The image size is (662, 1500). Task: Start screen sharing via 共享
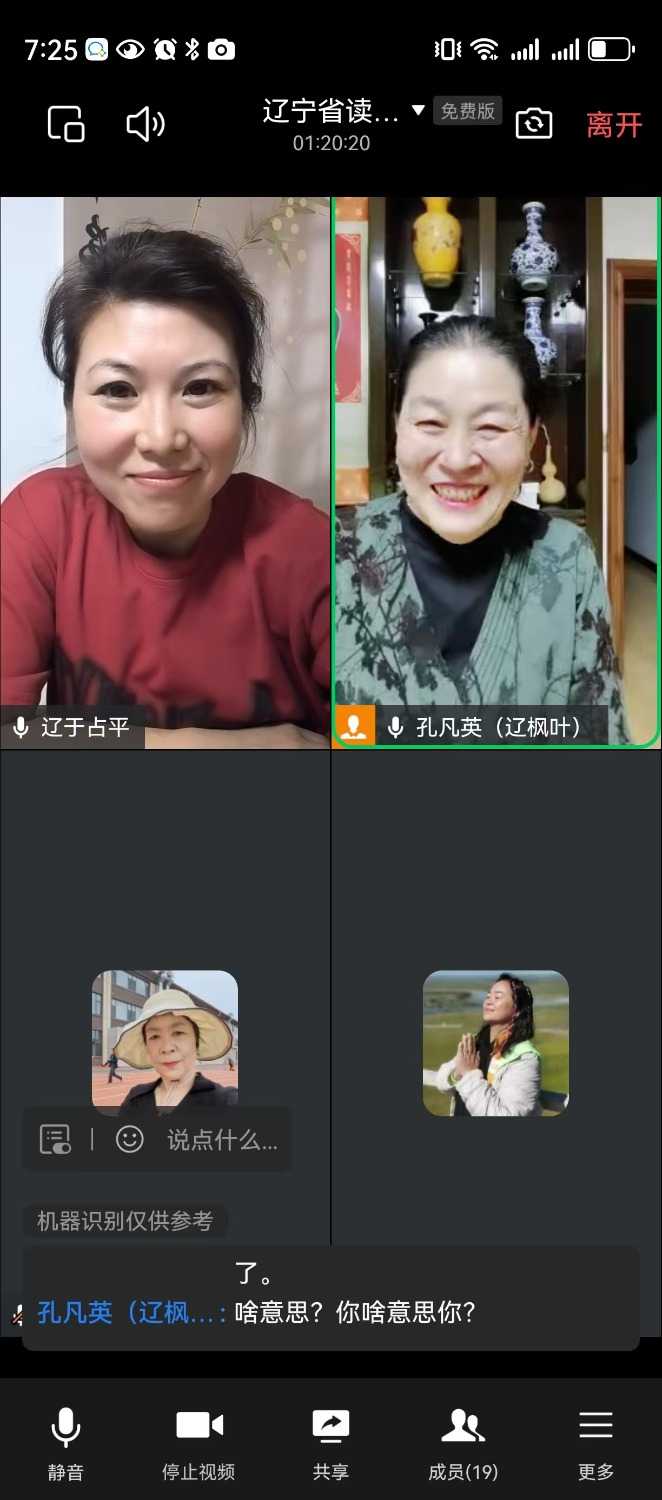[331, 1442]
